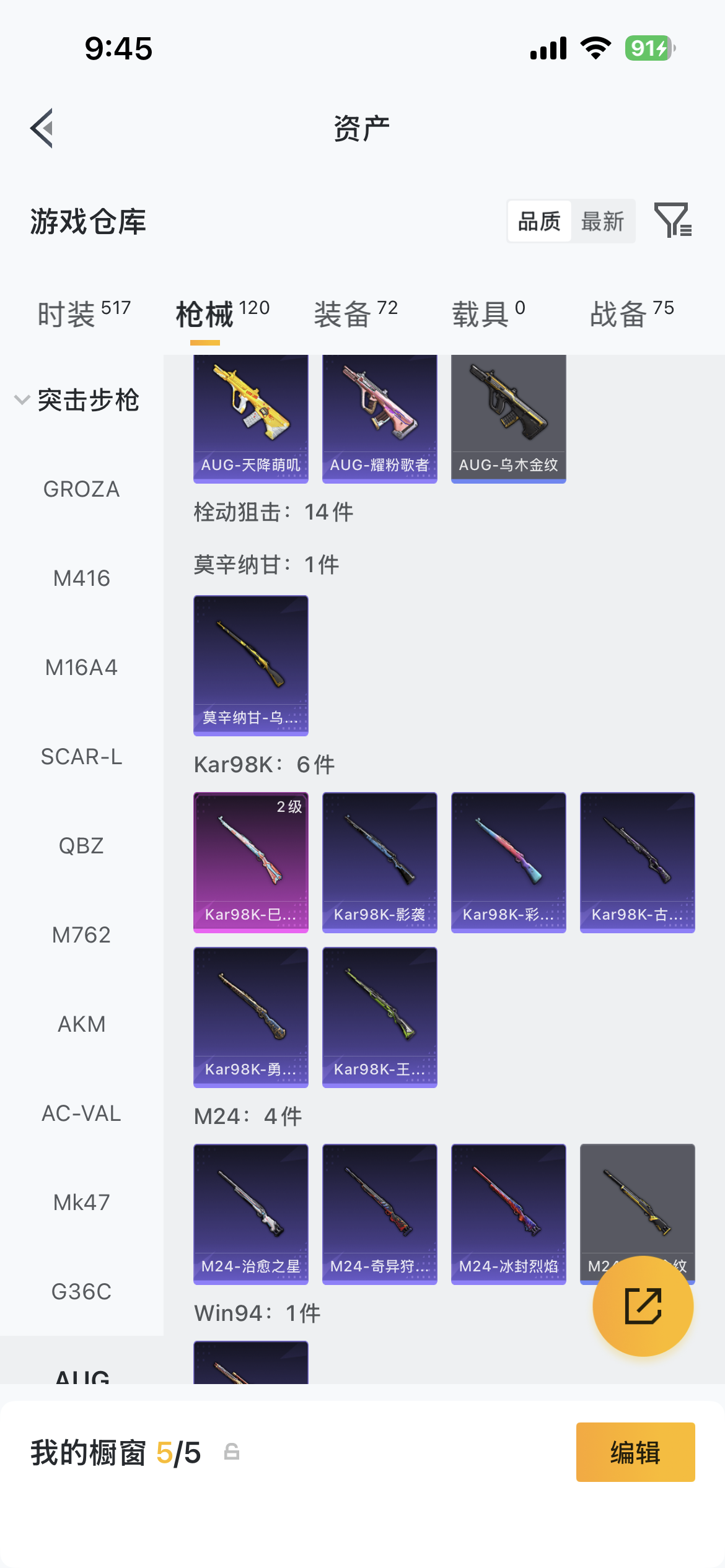This screenshot has width=725, height=1568.
Task: Jump to M416 in the side list
Action: pyautogui.click(x=81, y=578)
